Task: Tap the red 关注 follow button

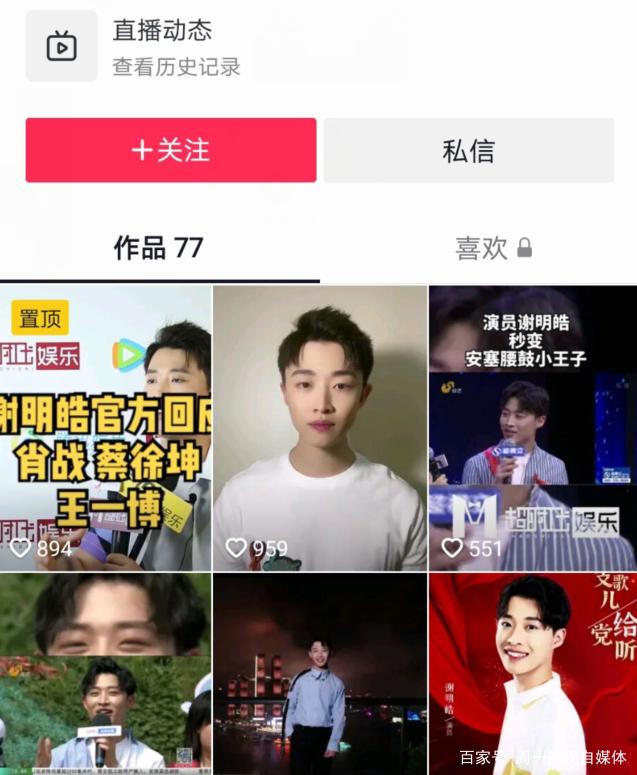Action: pyautogui.click(x=171, y=150)
